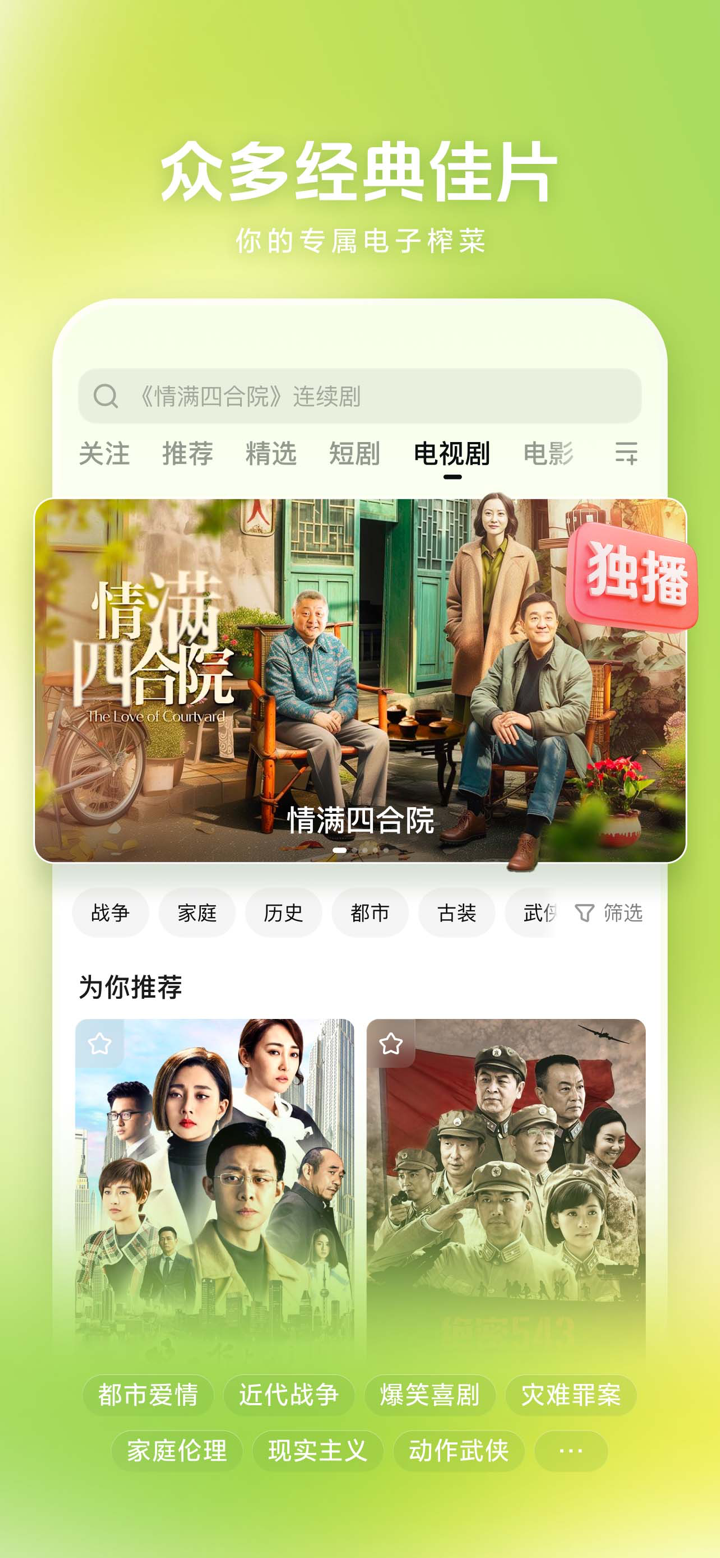Open the channel manager icon beside 电影 tab
Viewport: 720px width, 1558px height.
click(627, 454)
